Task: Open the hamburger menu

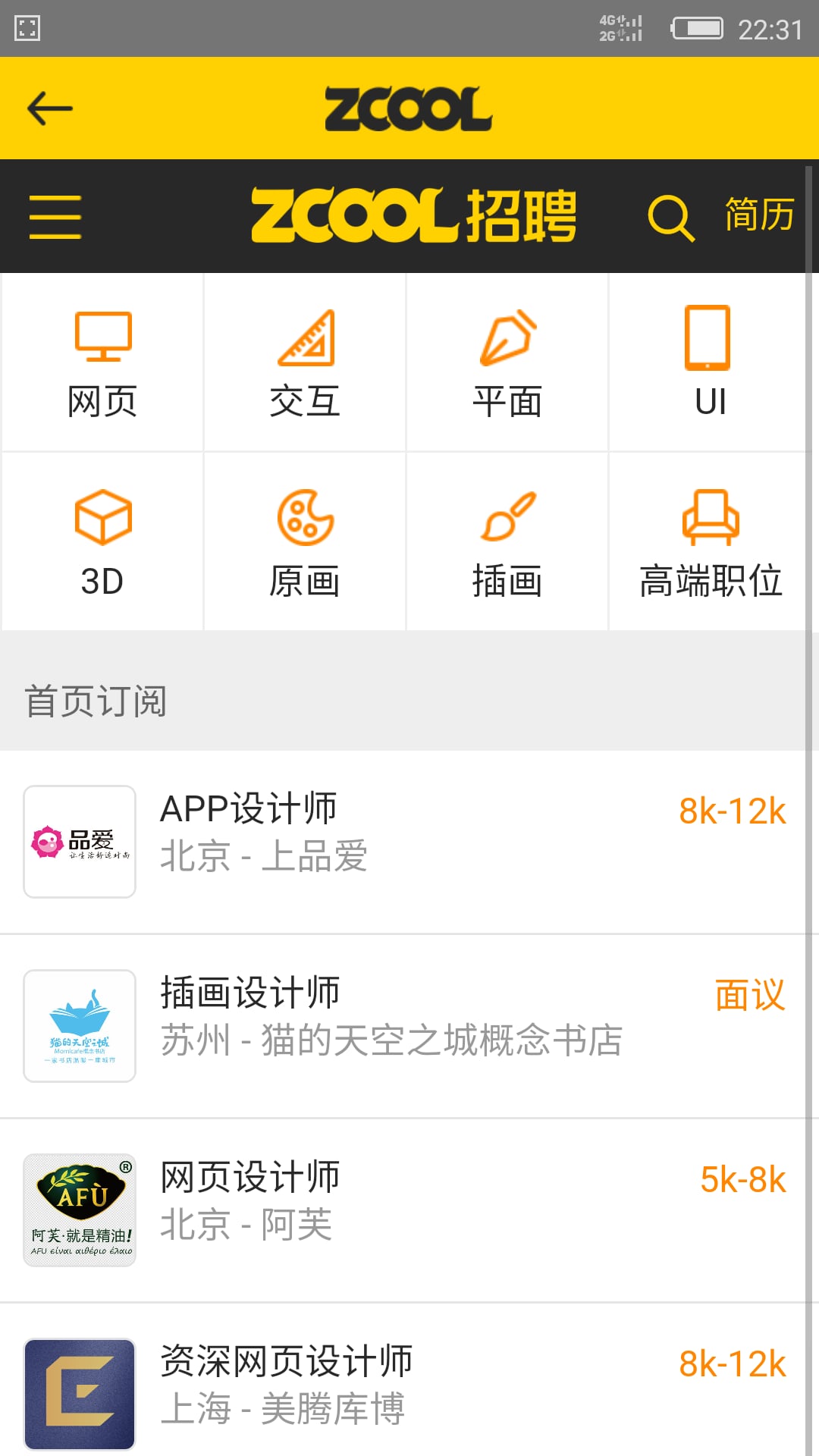Action: (55, 217)
